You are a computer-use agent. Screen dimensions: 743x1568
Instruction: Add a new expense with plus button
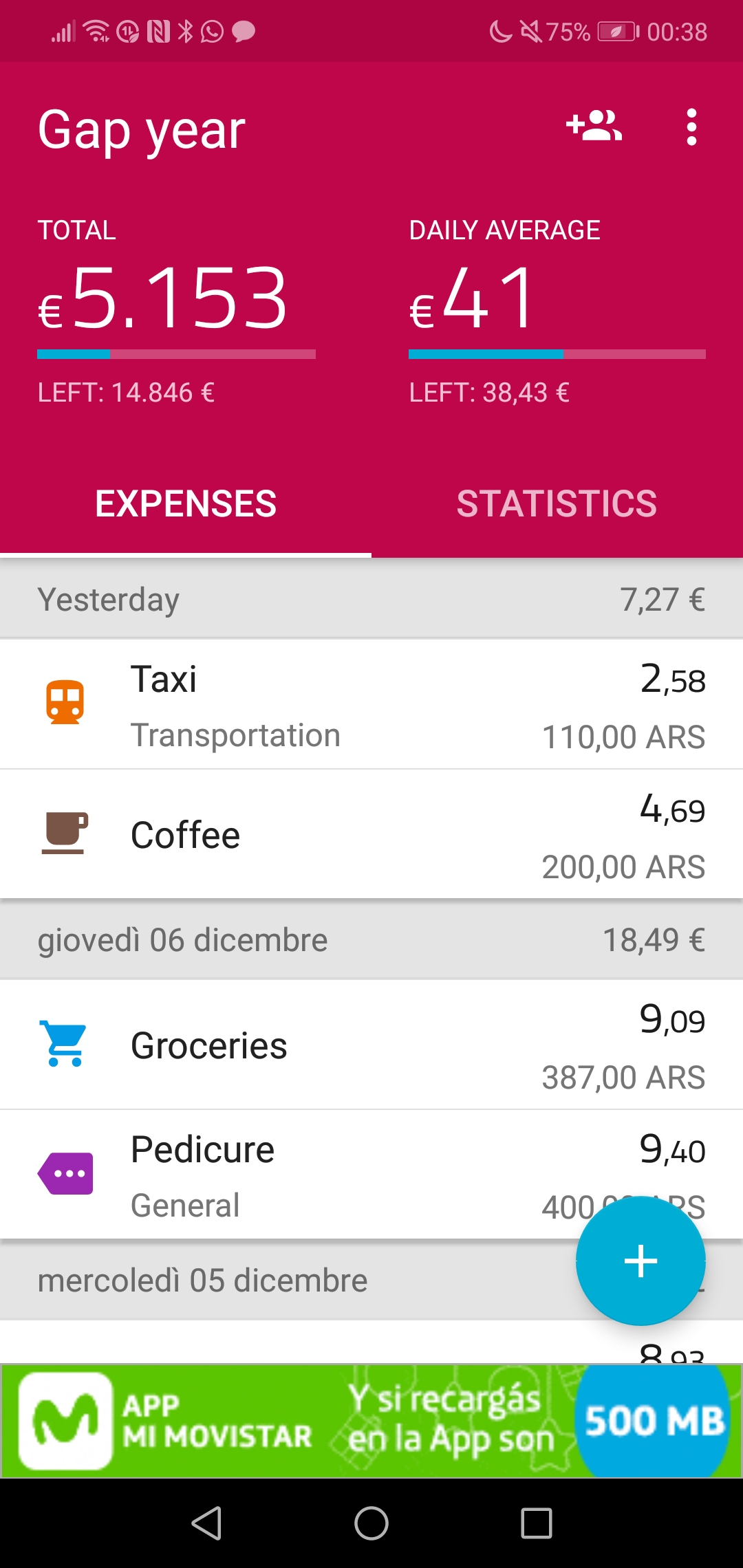pyautogui.click(x=640, y=1261)
